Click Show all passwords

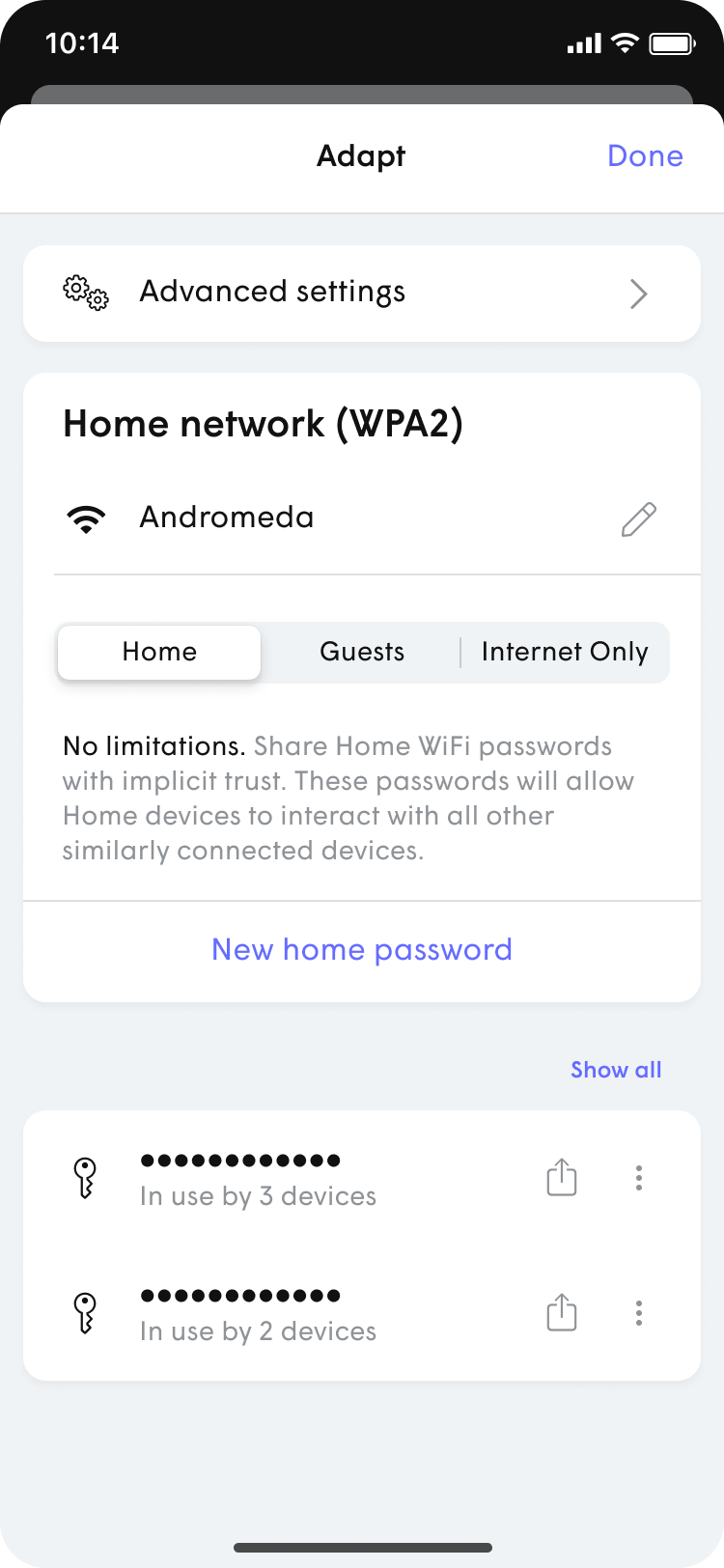coord(615,1070)
